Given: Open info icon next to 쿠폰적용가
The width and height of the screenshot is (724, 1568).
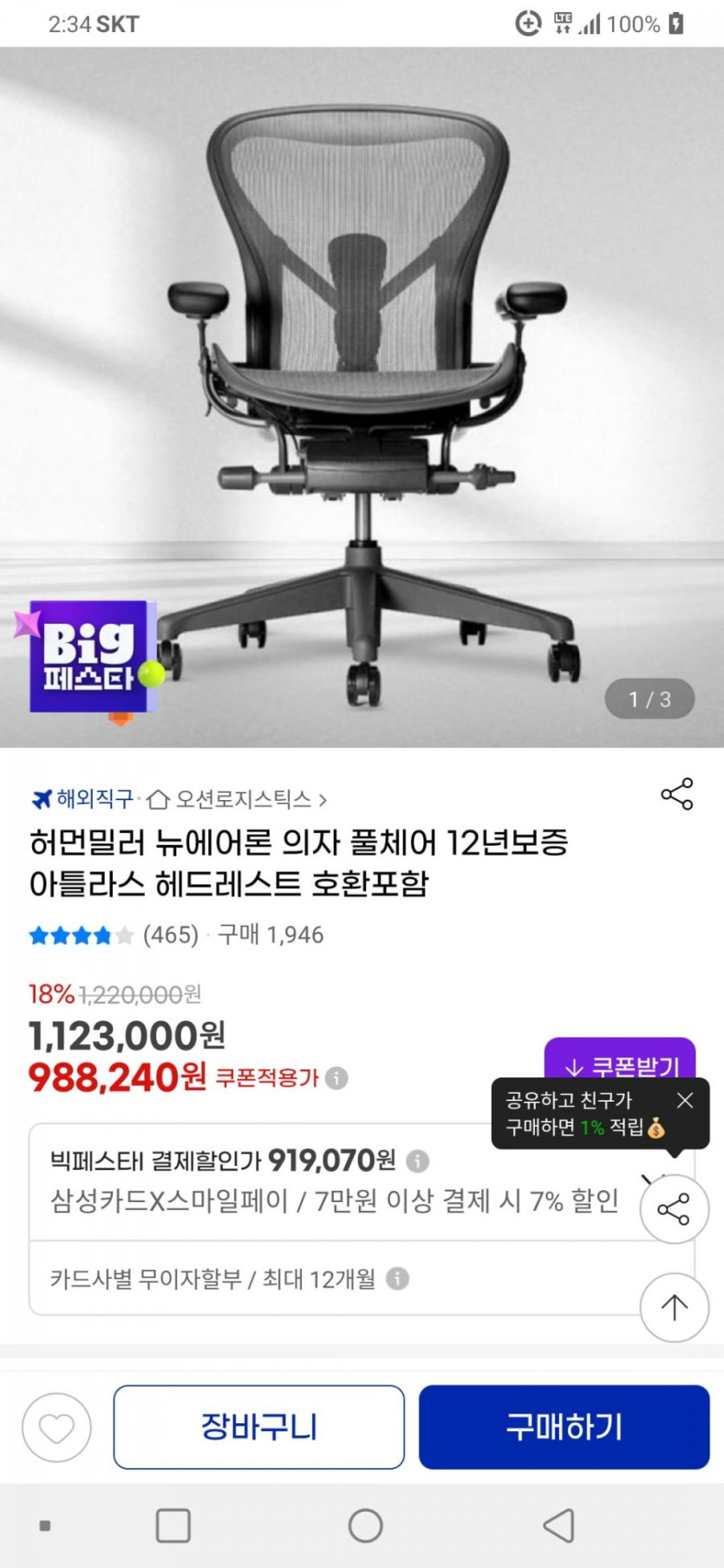Looking at the screenshot, I should (x=336, y=1077).
